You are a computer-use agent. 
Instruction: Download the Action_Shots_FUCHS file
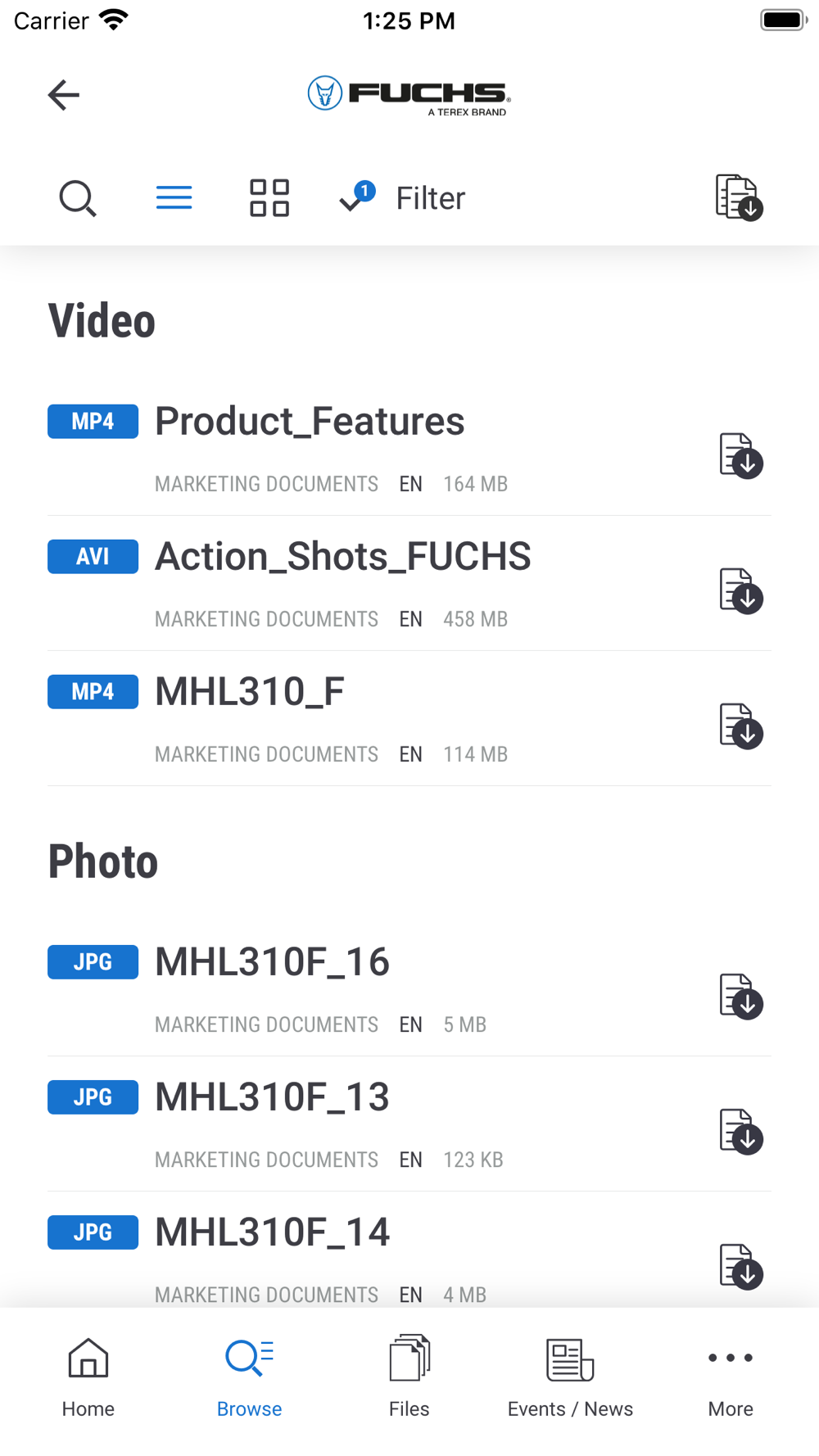pyautogui.click(x=740, y=591)
